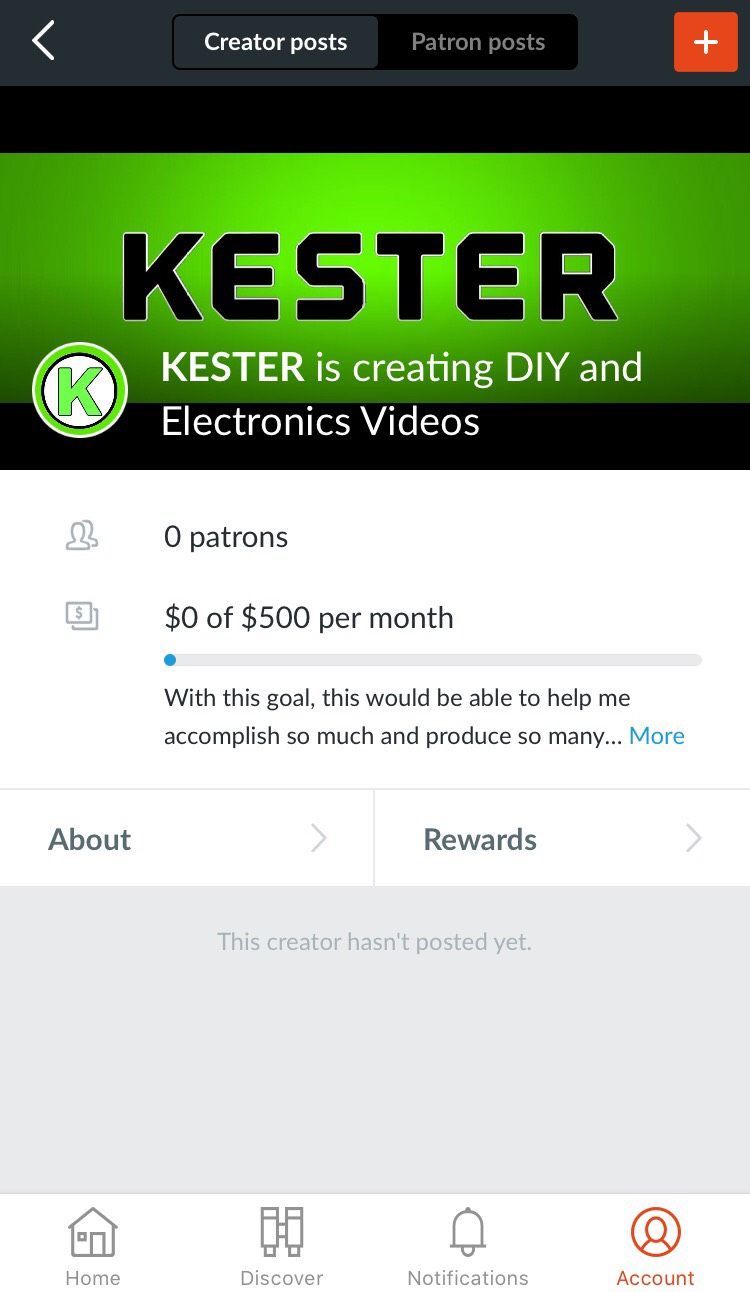Open the Notifications tab

pos(468,1246)
